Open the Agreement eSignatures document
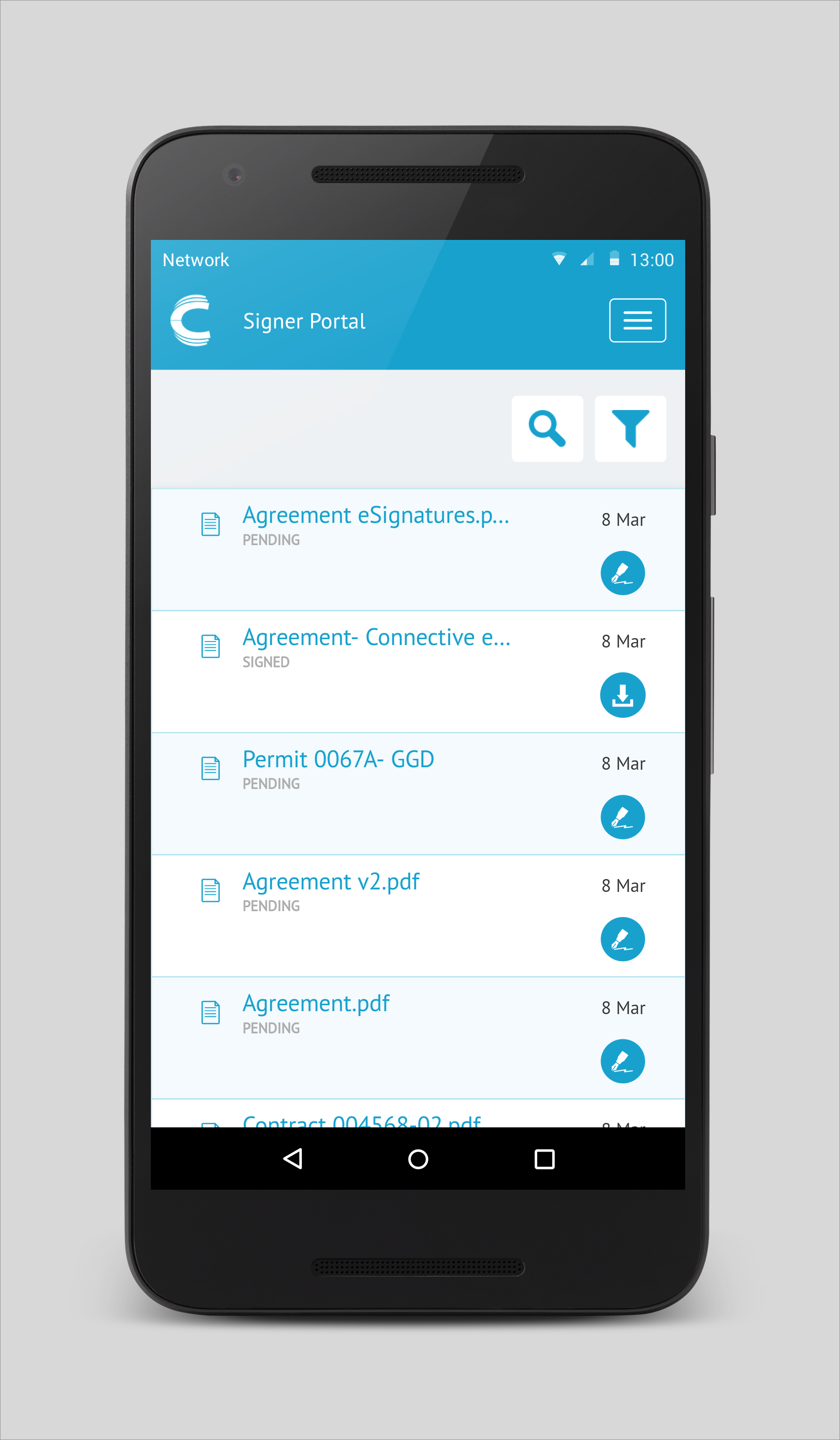The image size is (840, 1440). 375,515
